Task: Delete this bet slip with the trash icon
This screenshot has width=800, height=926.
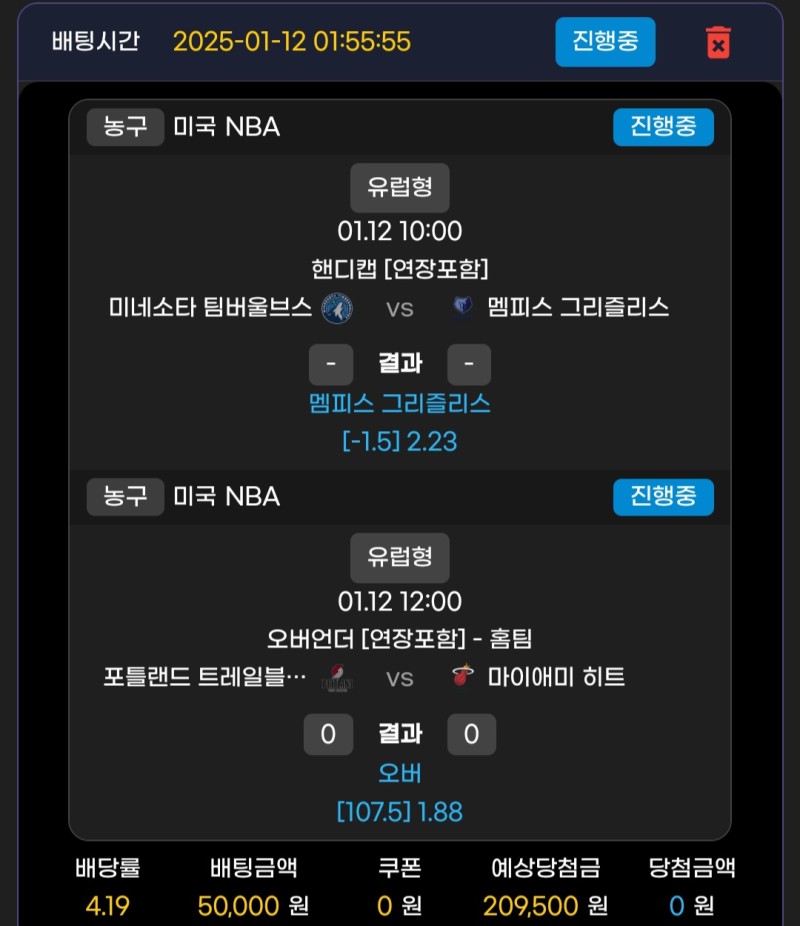Action: click(x=717, y=42)
